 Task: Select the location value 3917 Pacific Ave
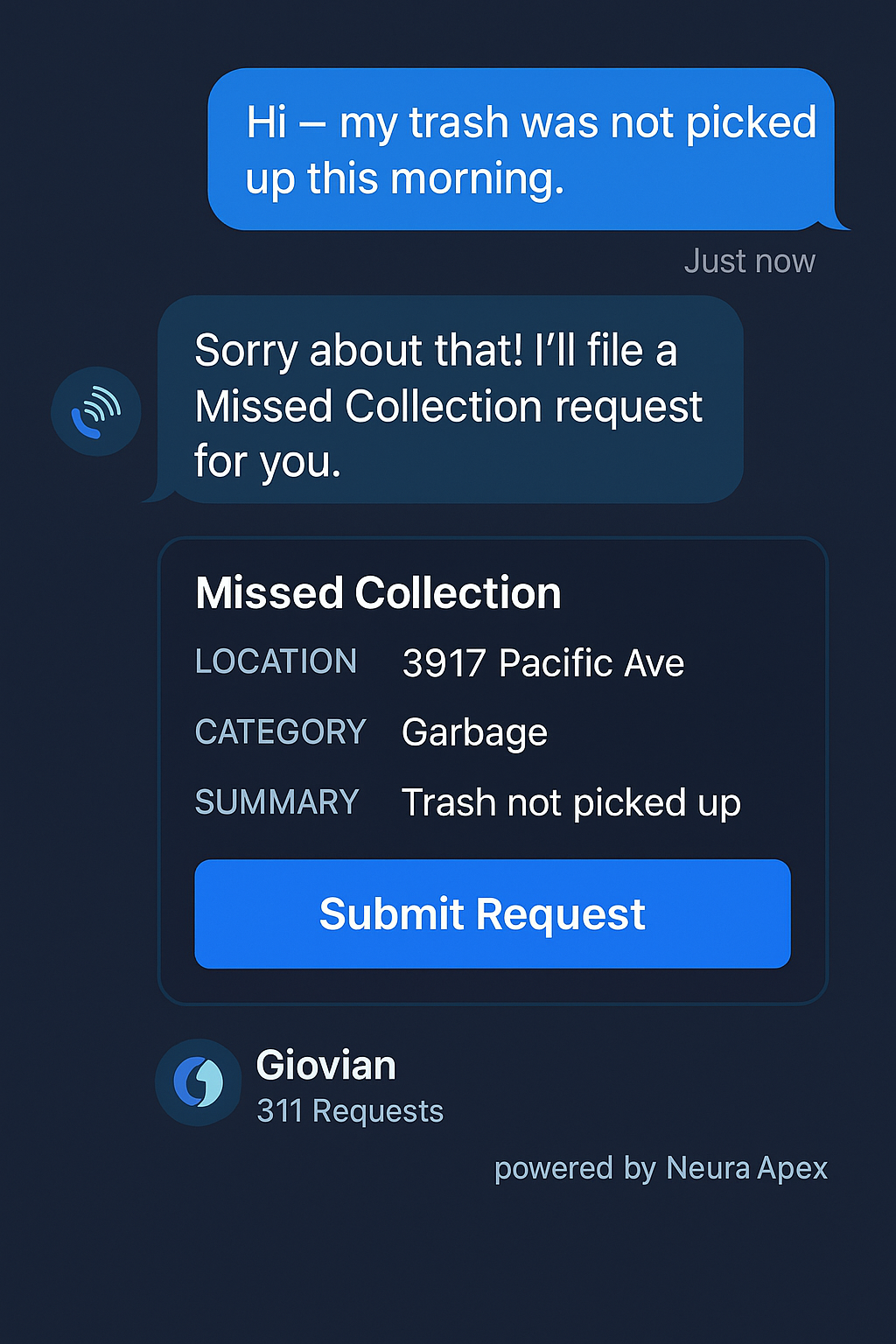[542, 662]
